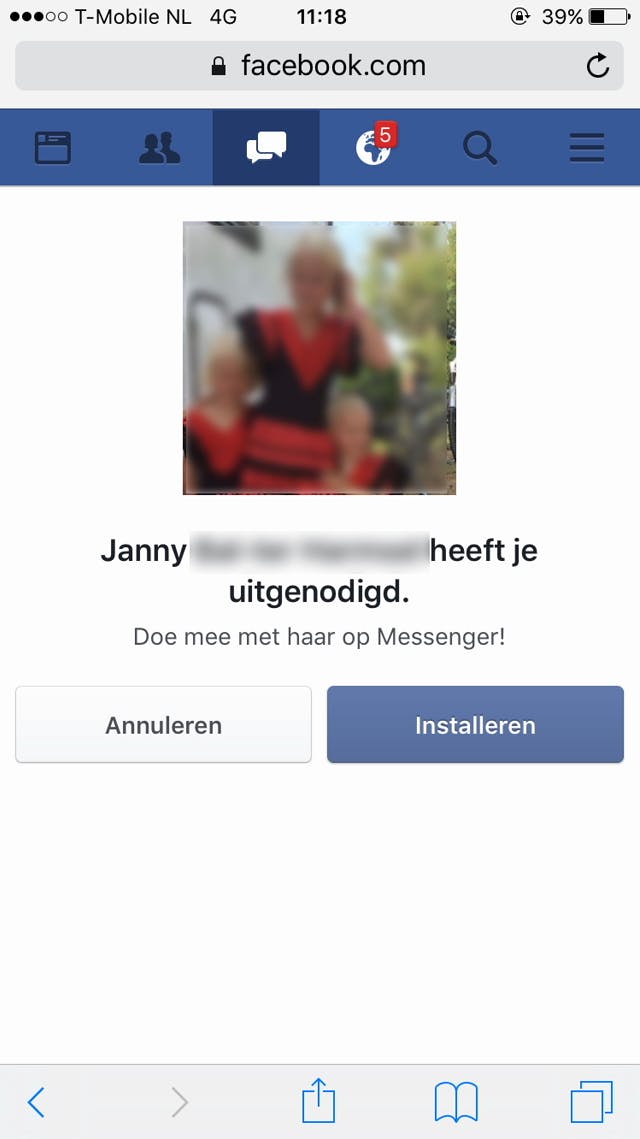Open the Facebook news feed tab
This screenshot has width=640, height=1139.
[53, 148]
